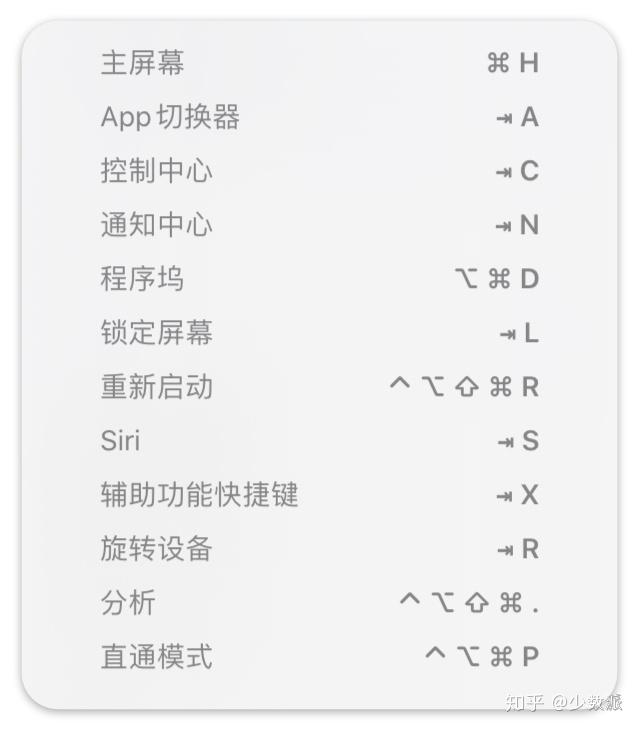Enable 直通模式 from the menu
Screen dimensions: 639x730
[x=157, y=657]
